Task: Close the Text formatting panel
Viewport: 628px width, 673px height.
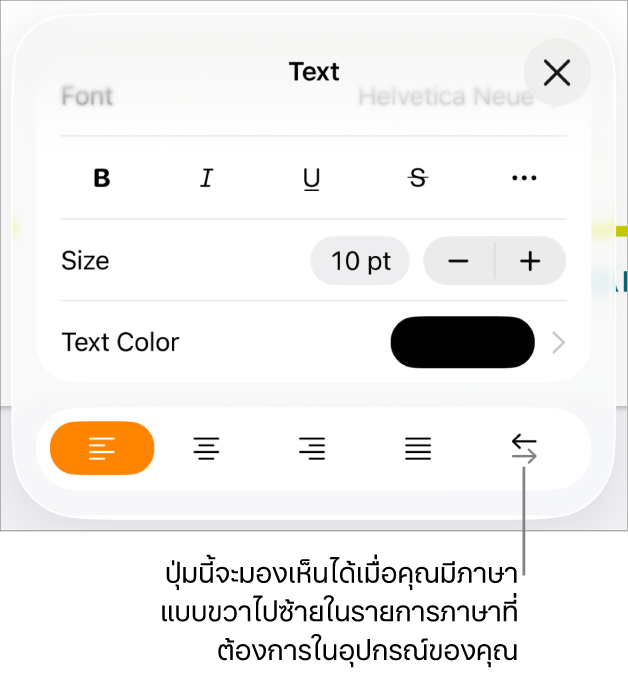Action: [x=556, y=72]
